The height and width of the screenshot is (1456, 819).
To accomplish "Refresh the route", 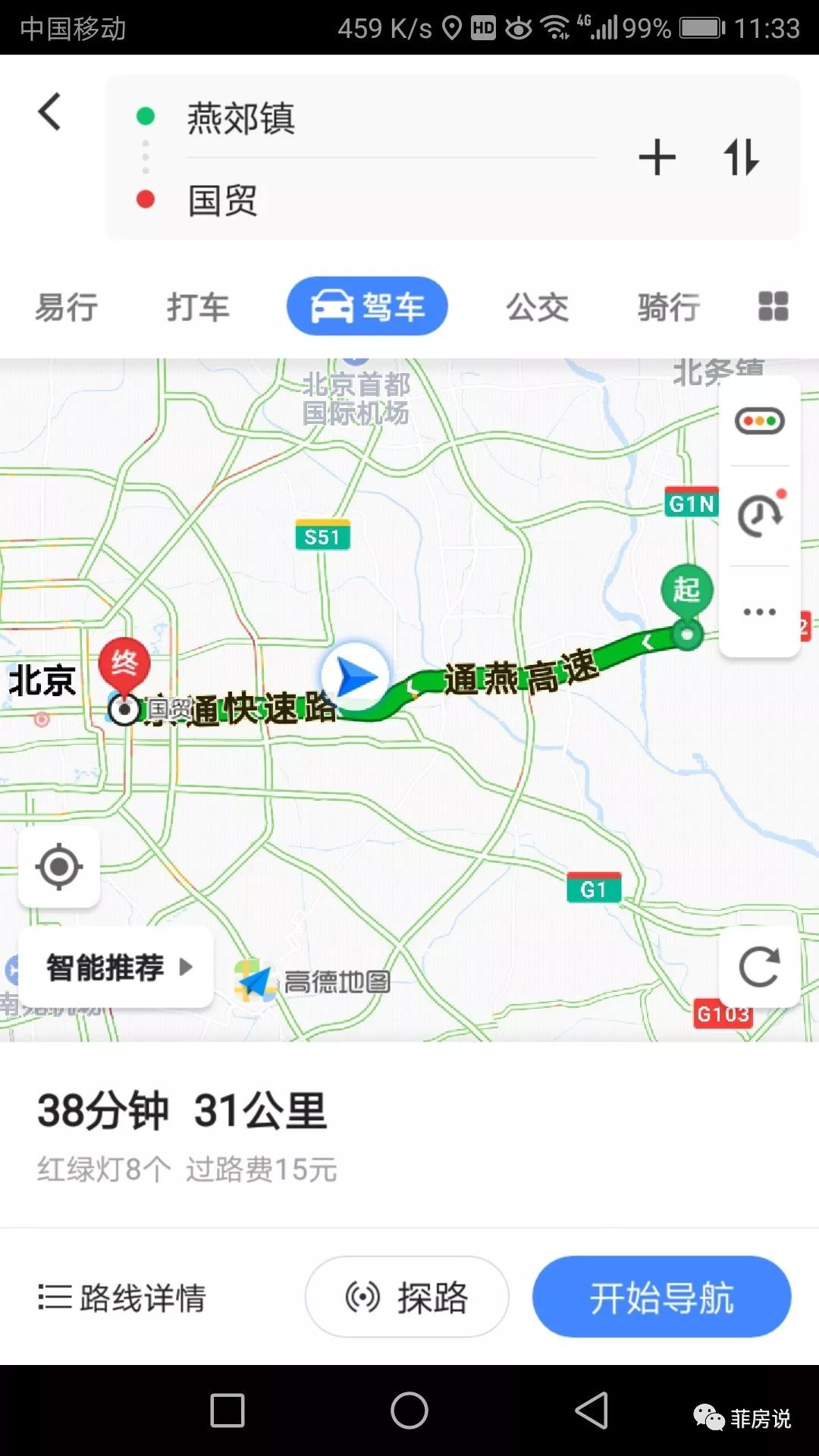I will 760,967.
